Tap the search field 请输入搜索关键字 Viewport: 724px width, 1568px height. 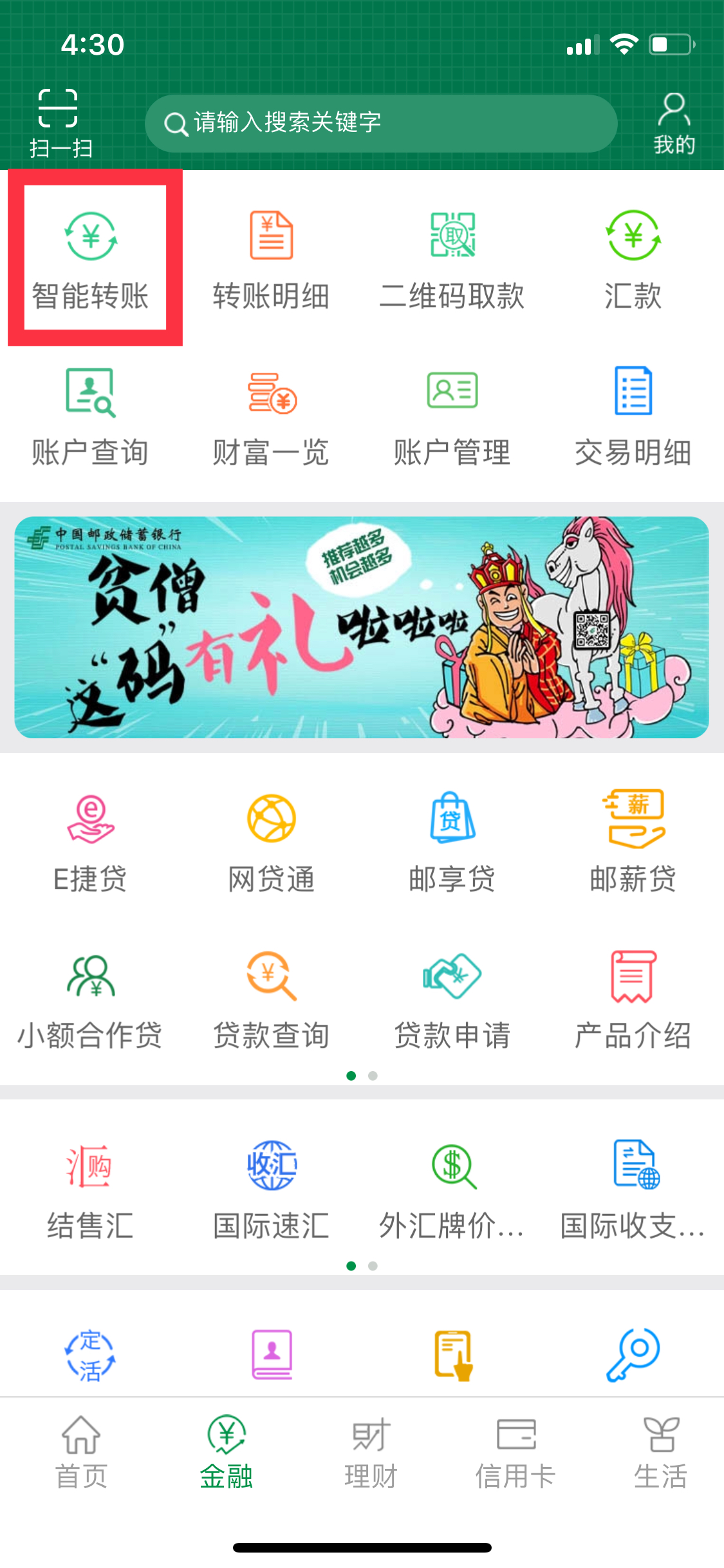[381, 123]
